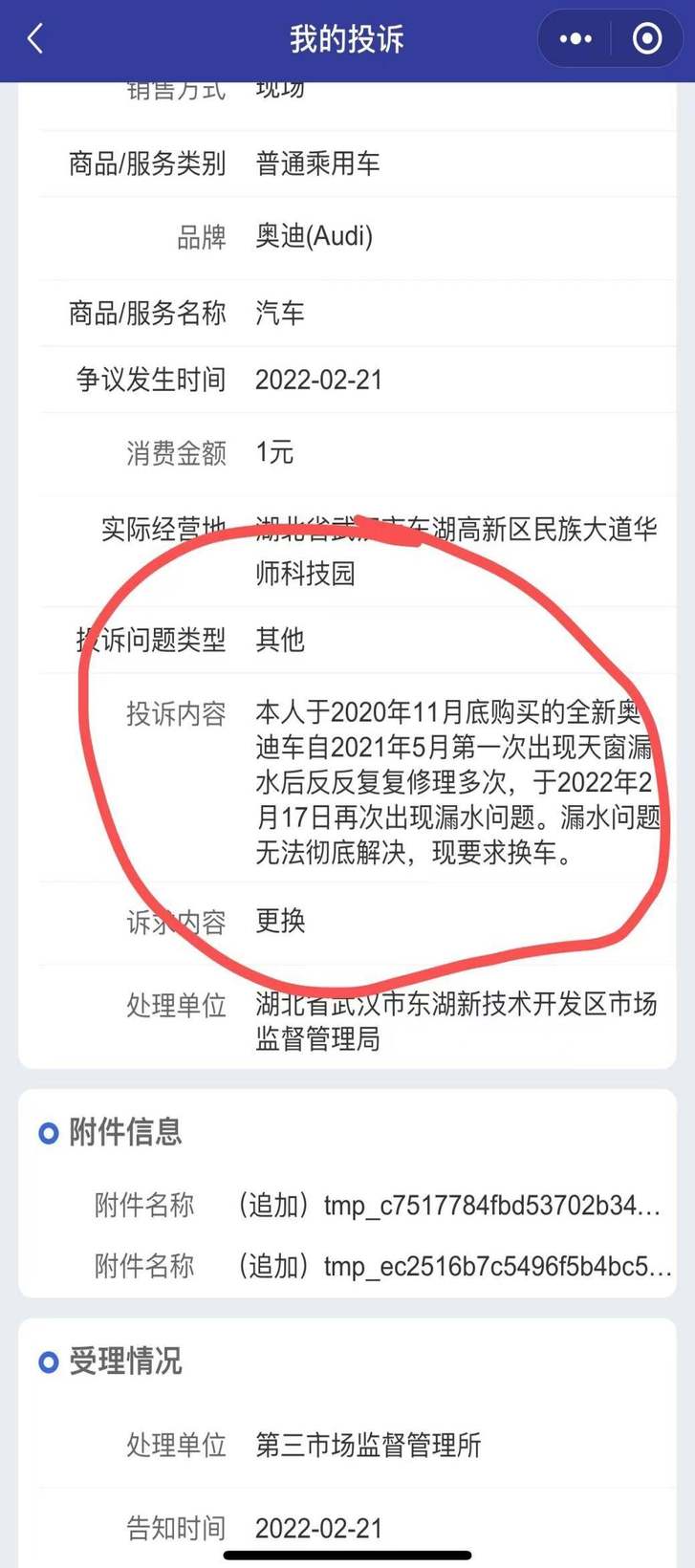Viewport: 695px width, 1568px height.
Task: Open the mini program more-options menu
Action: (576, 39)
